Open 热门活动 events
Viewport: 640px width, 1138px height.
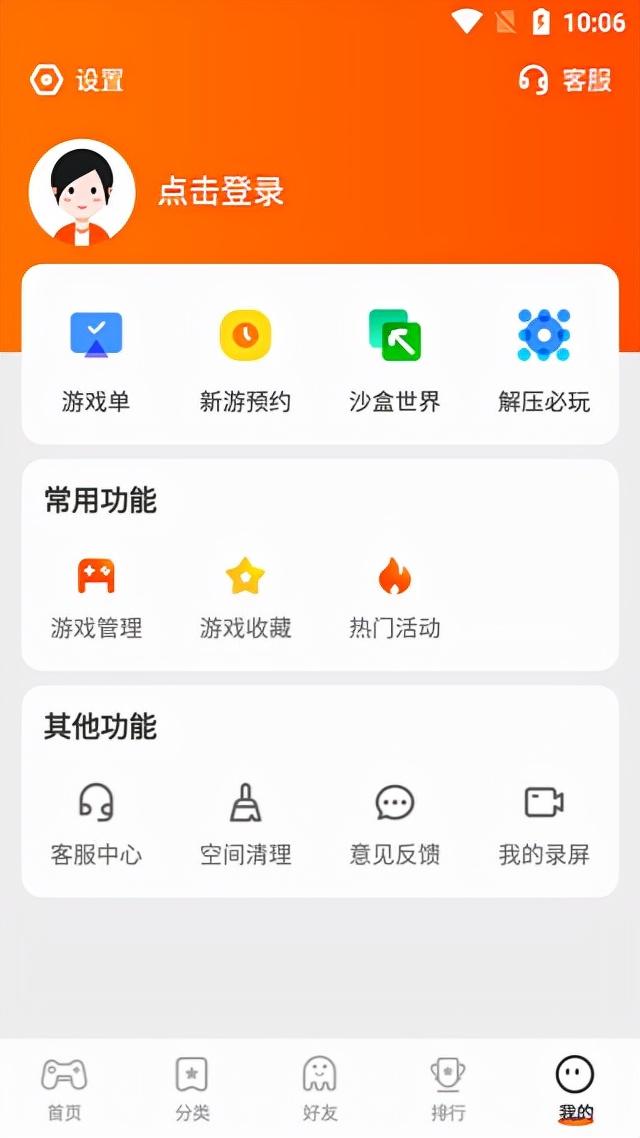point(395,597)
